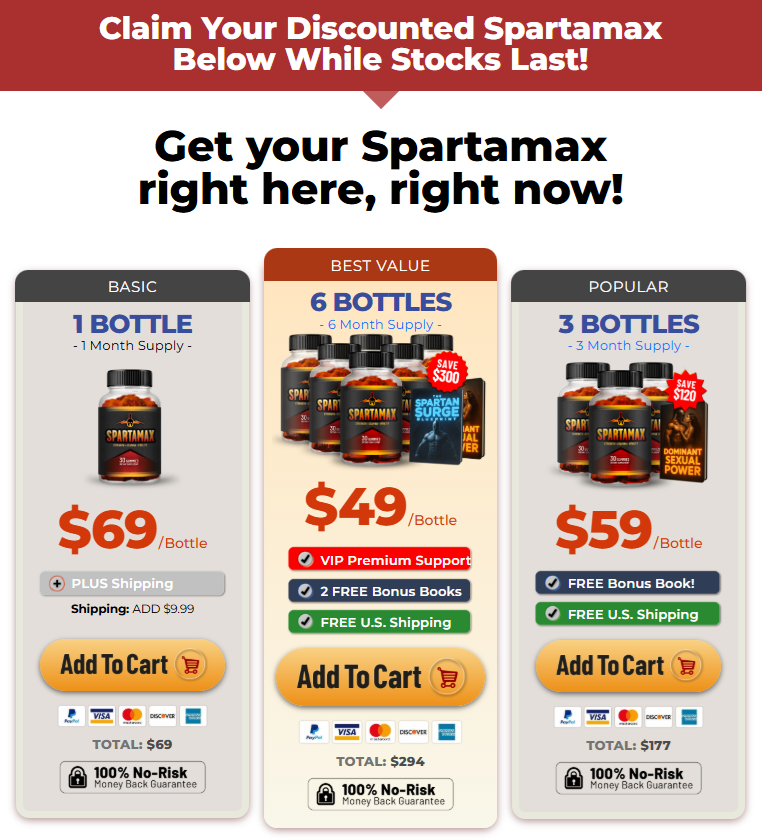Add the 3 bottles Popular package to cart
This screenshot has width=762, height=840.
[x=628, y=665]
